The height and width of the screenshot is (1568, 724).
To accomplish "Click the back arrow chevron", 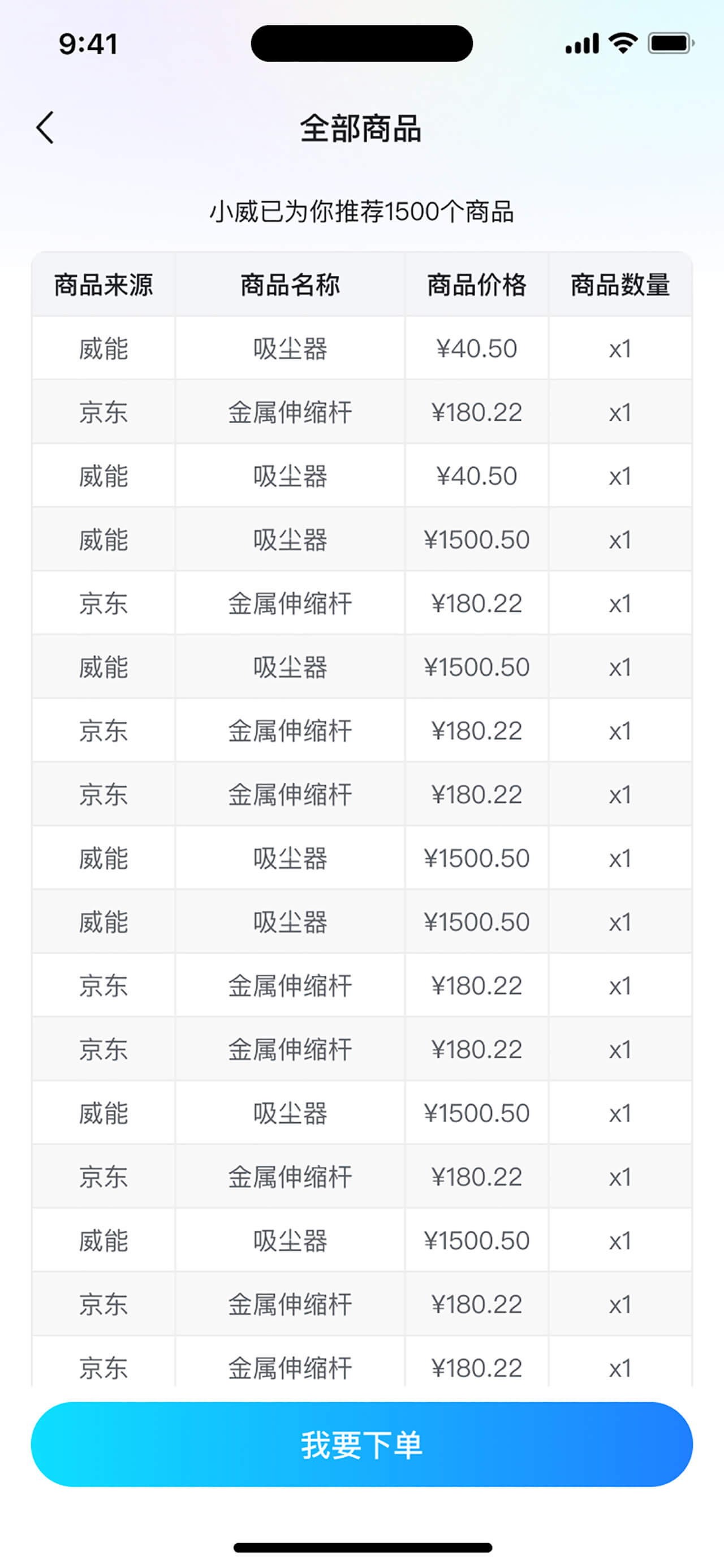I will (x=45, y=128).
